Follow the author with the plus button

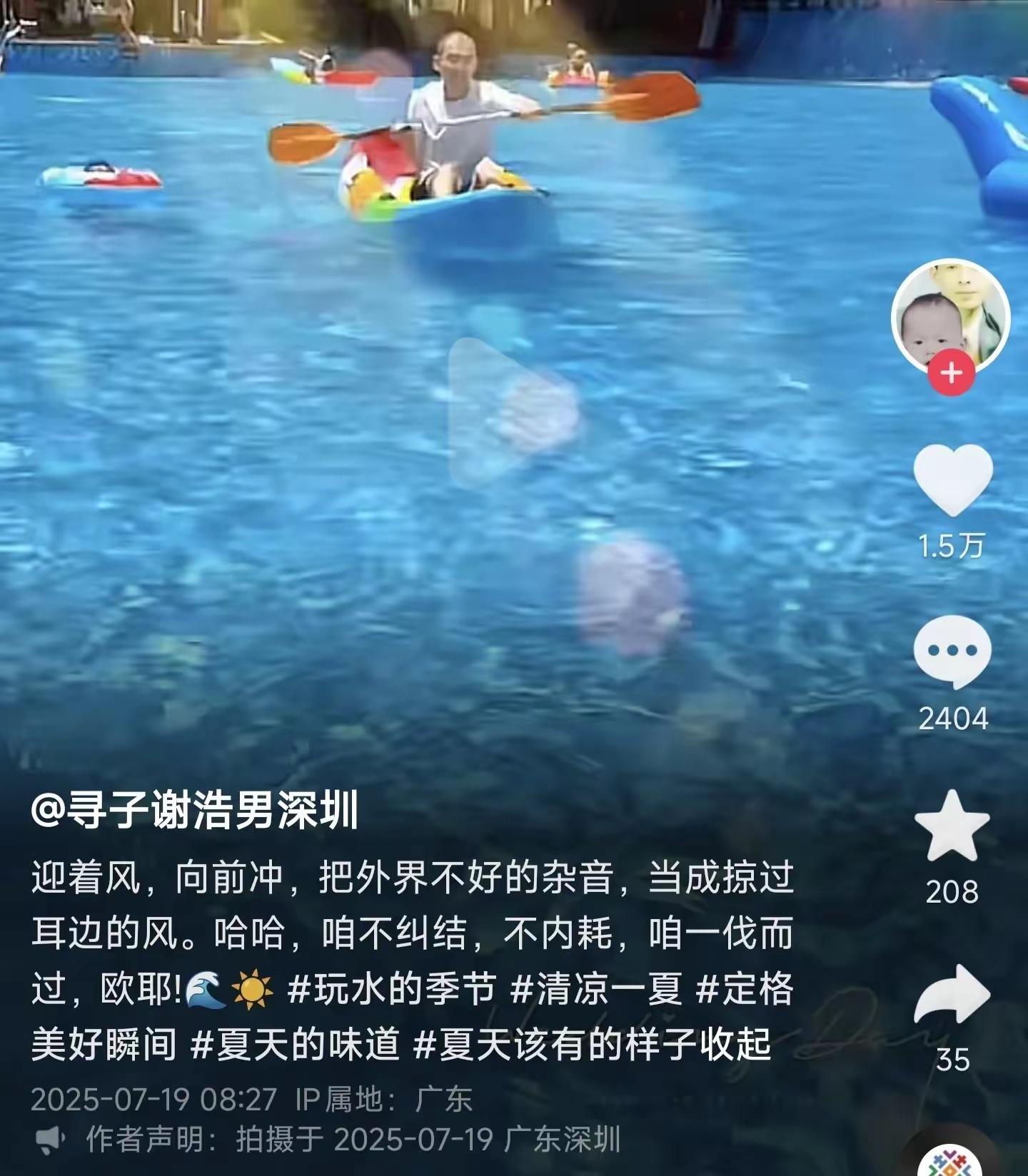click(951, 372)
